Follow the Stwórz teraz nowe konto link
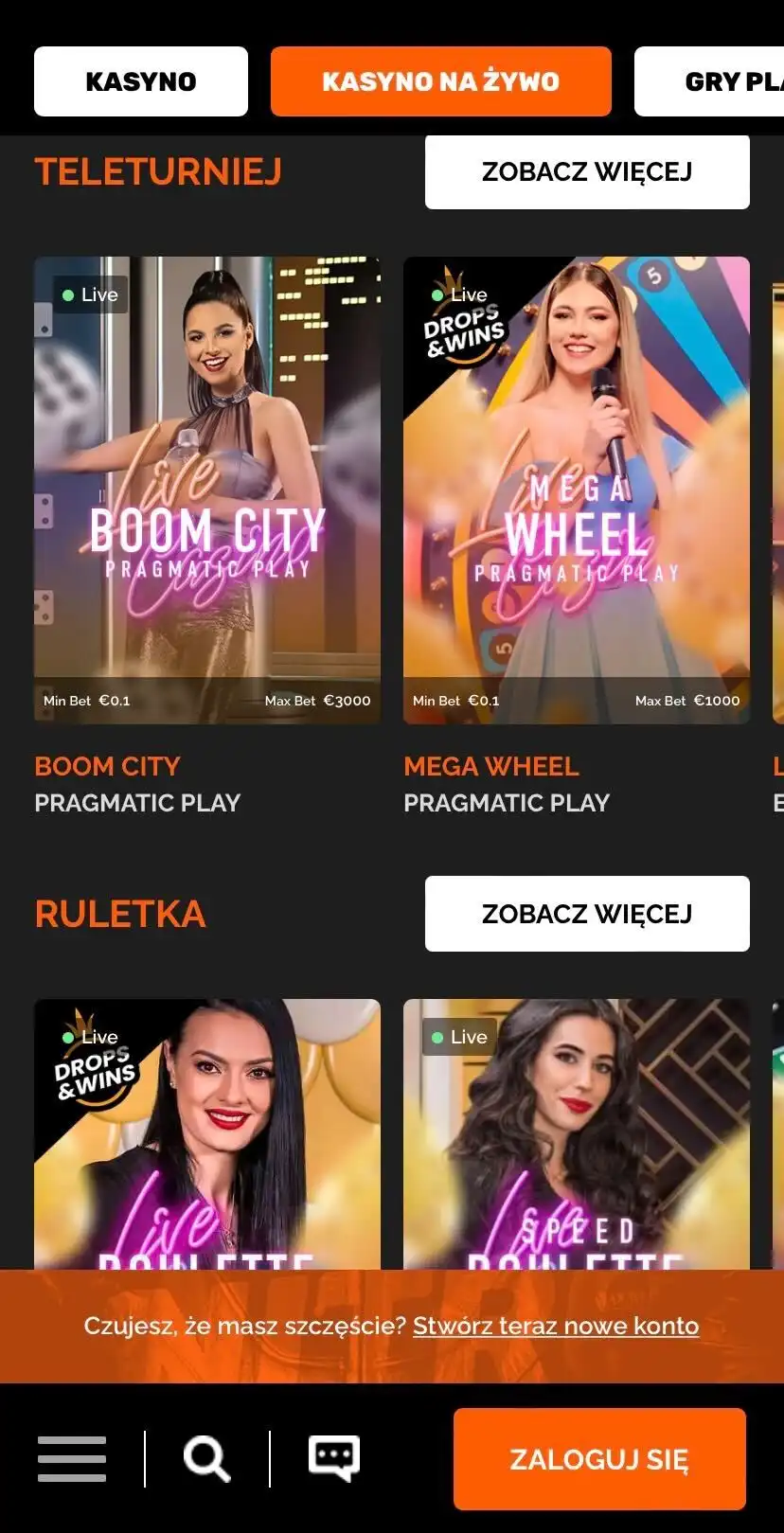Viewport: 784px width, 1533px height. tap(556, 1326)
